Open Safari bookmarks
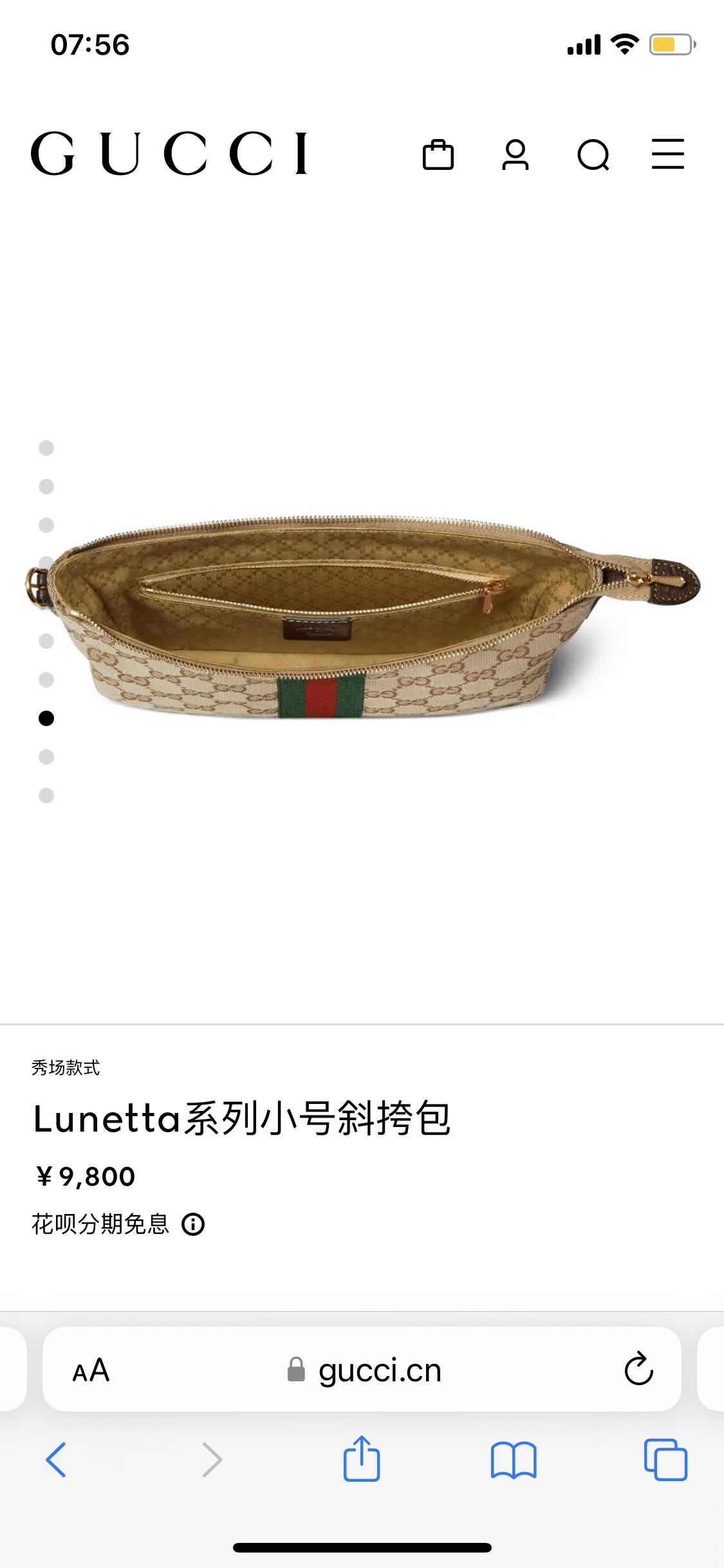 point(514,1460)
